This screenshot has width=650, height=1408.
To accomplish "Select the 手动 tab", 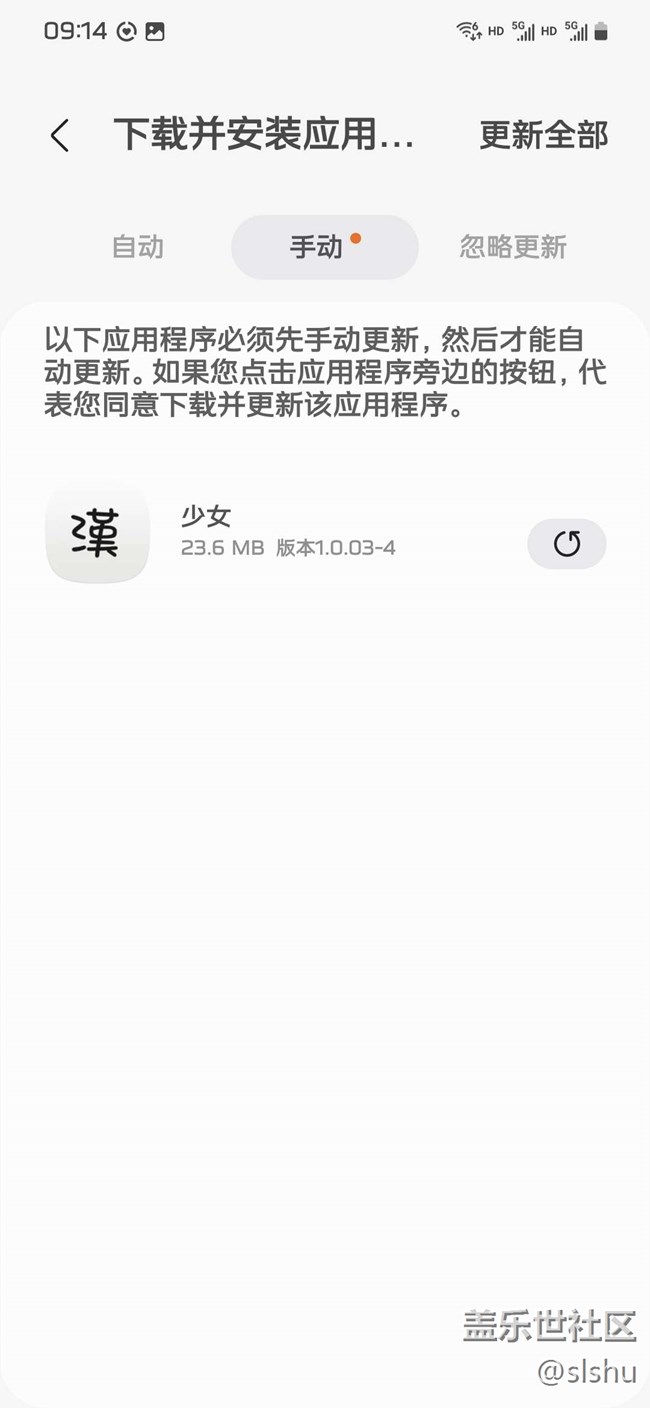I will [x=324, y=247].
